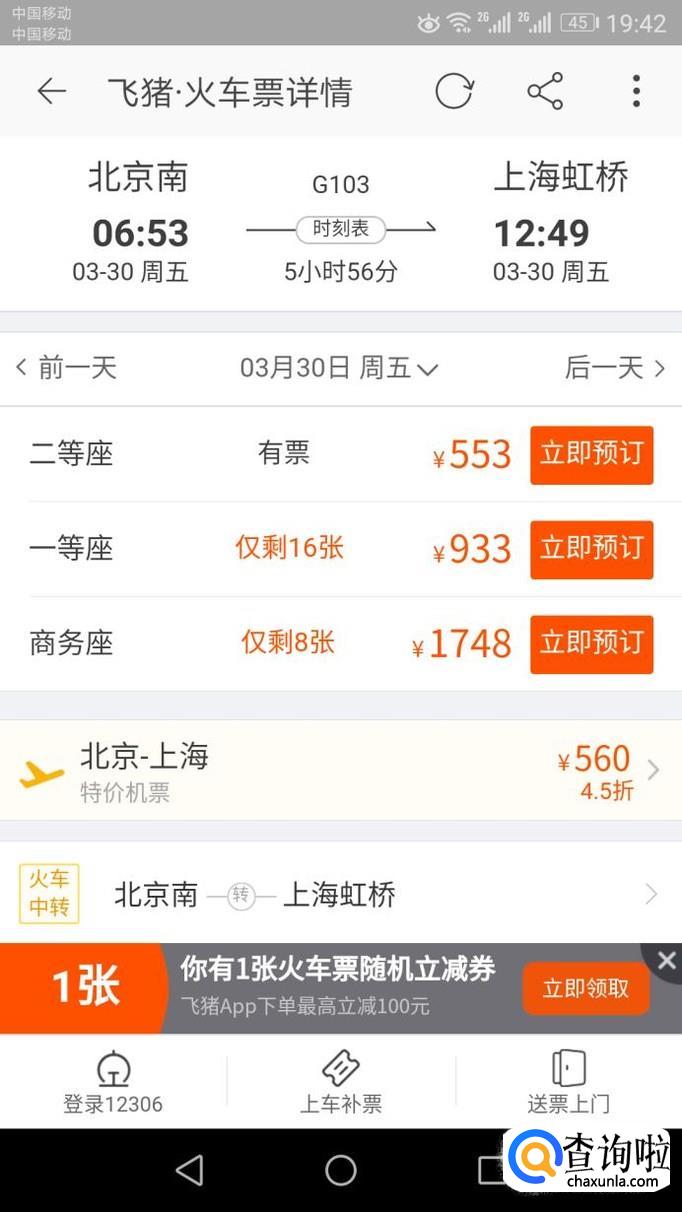
Task: Book 二等座 ticket with 立即预订
Action: 591,454
